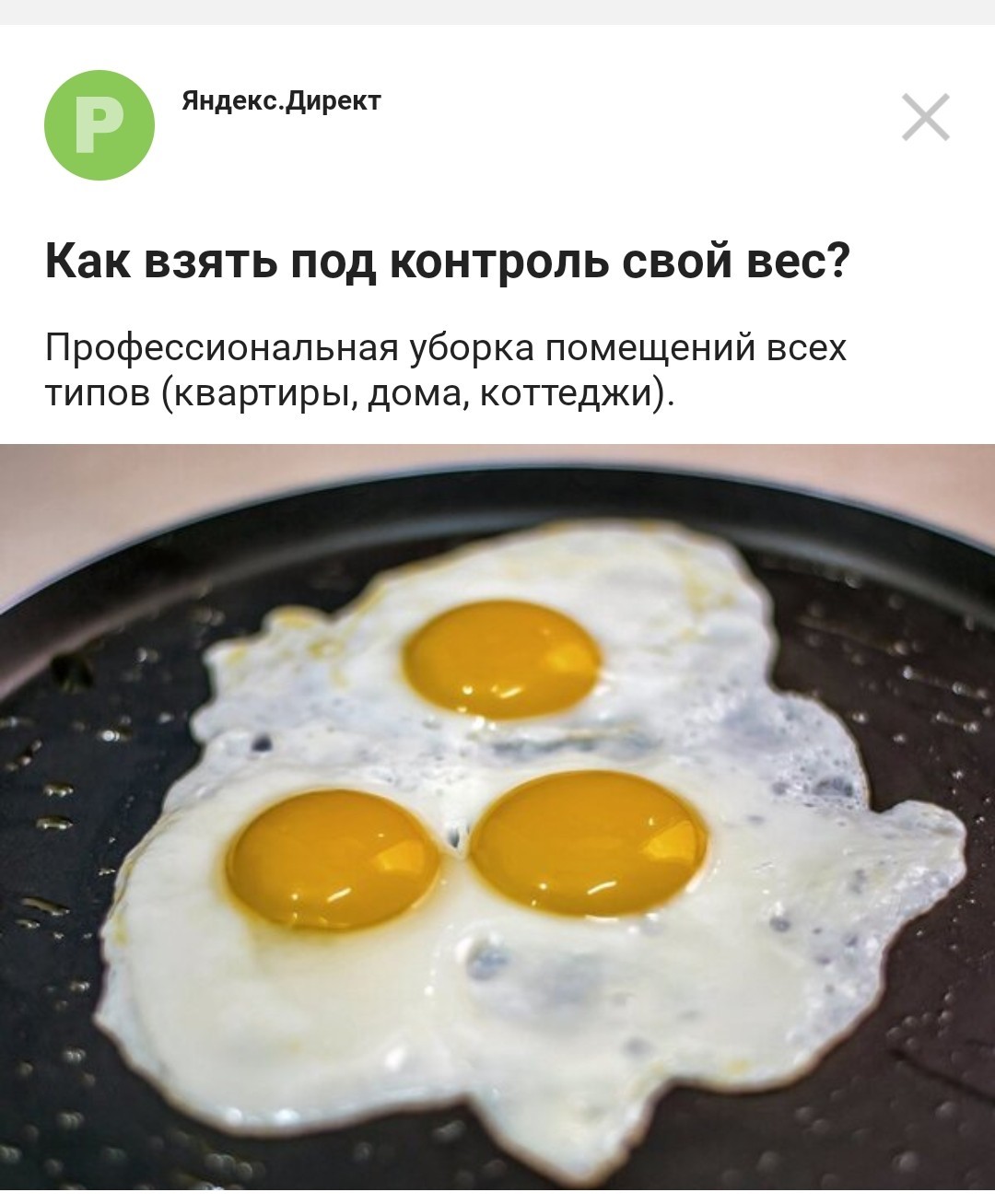Image resolution: width=995 pixels, height=1204 pixels.
Task: Dismiss the Яндекс.Директ ad
Action: click(x=925, y=118)
